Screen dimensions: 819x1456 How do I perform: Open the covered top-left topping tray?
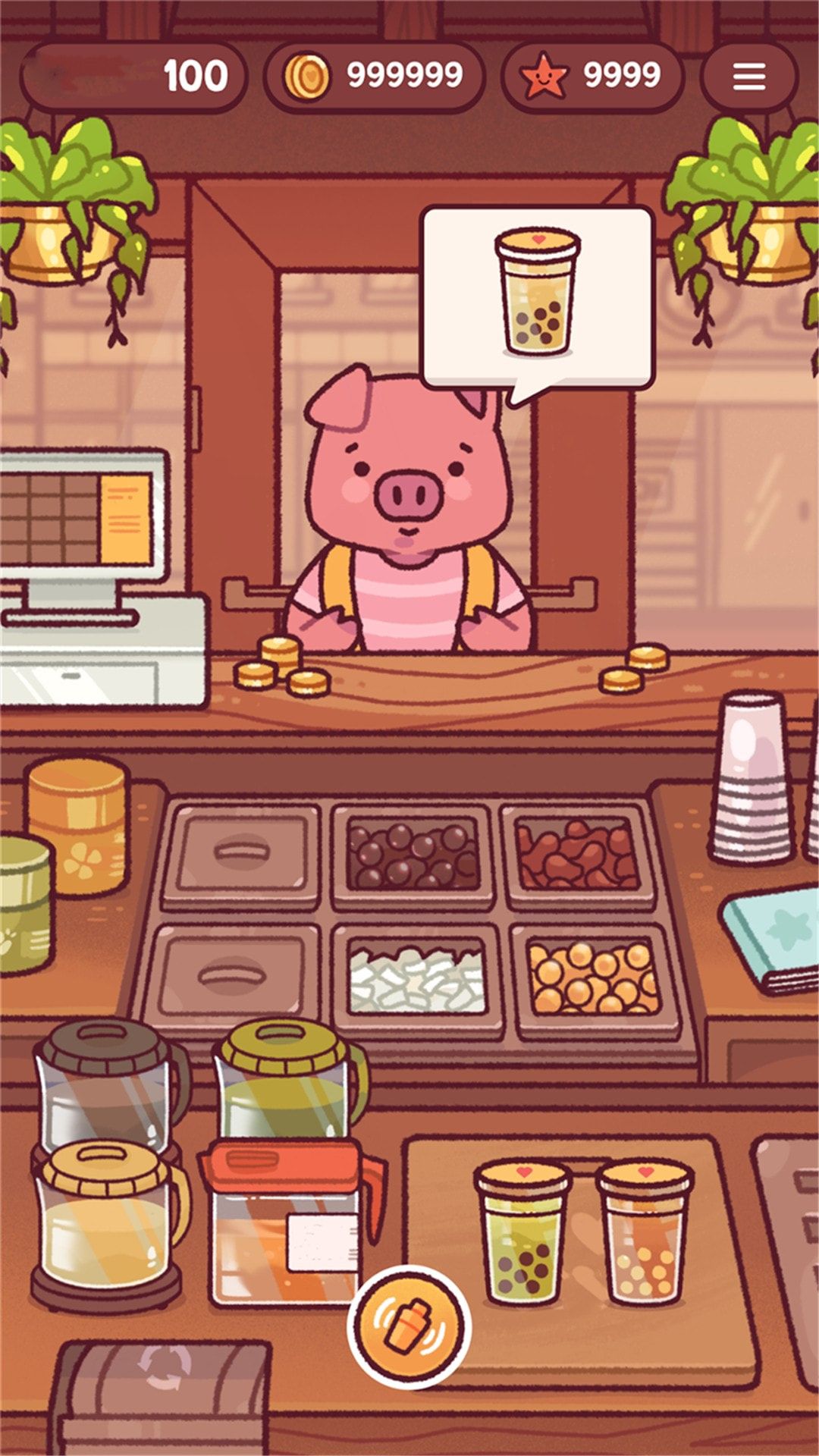coord(241,853)
